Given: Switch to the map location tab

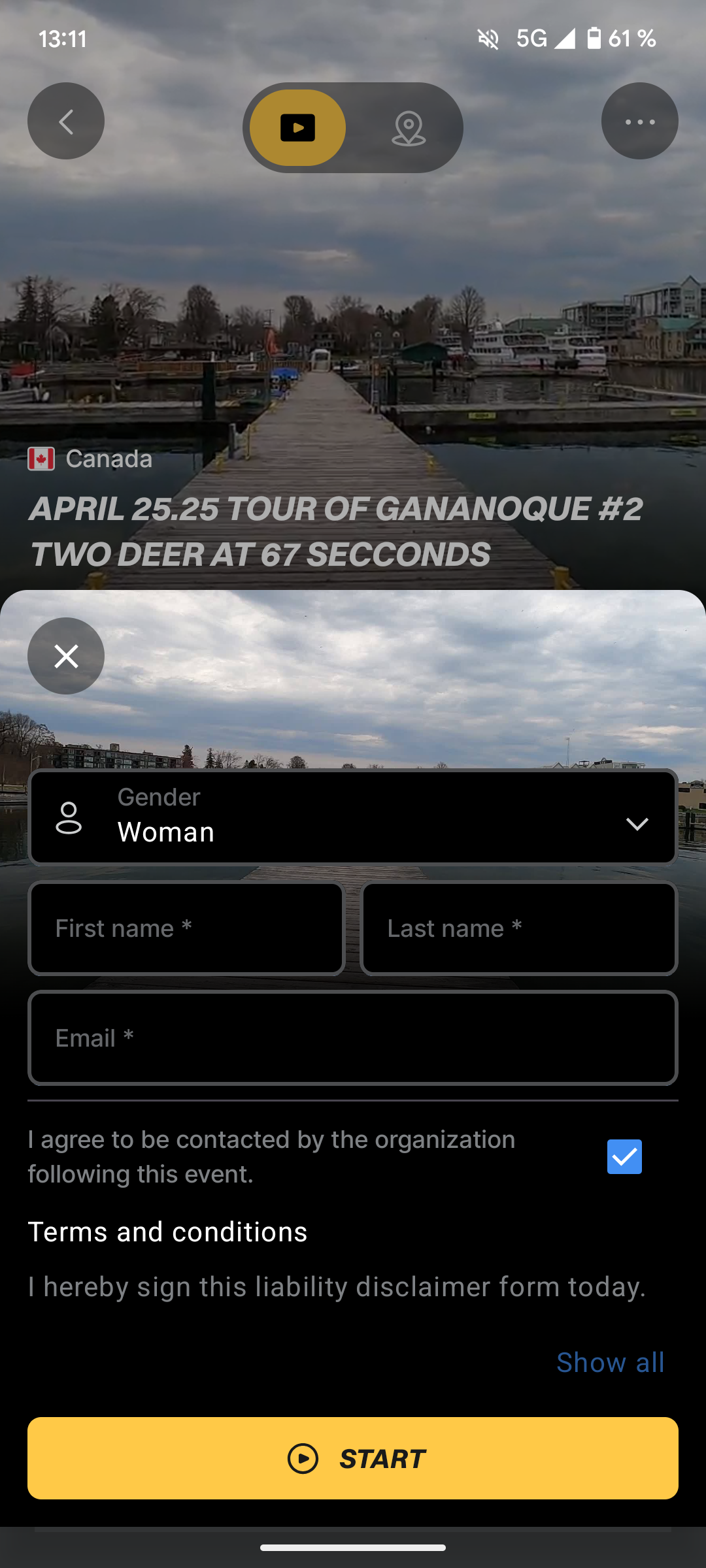Looking at the screenshot, I should point(409,127).
